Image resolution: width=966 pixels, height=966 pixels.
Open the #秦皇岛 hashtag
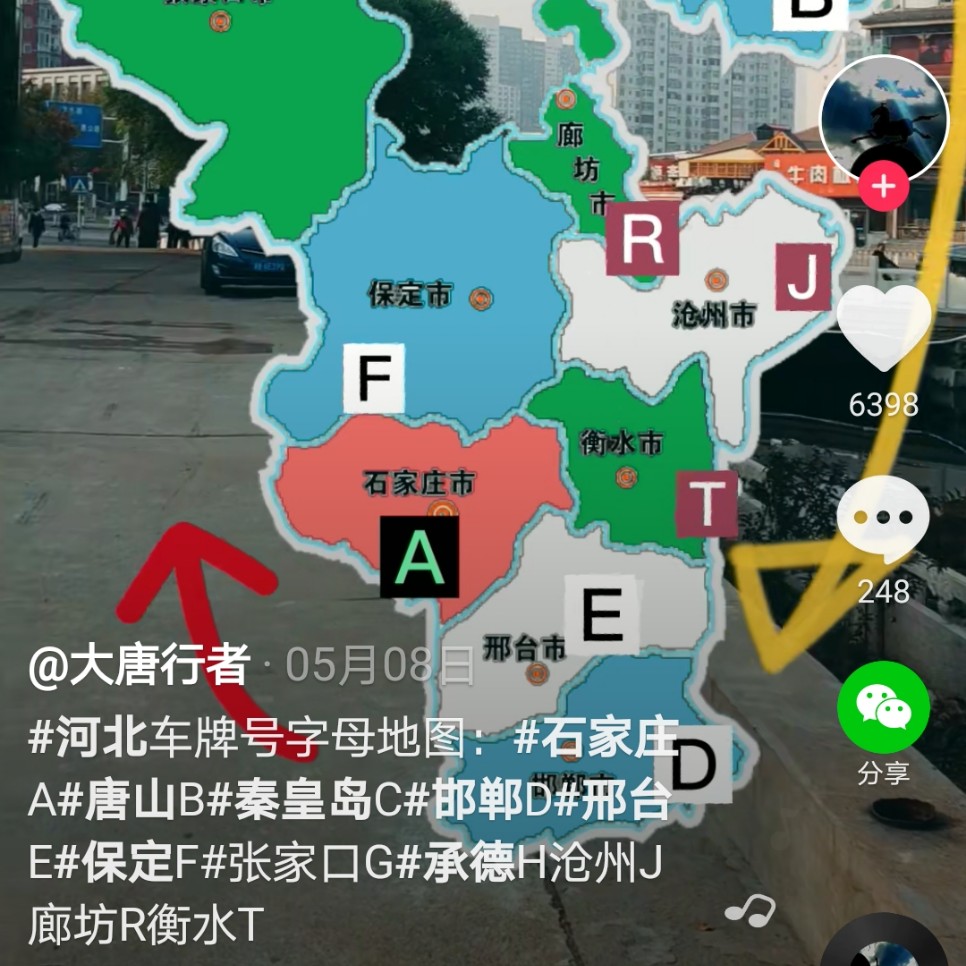point(289,801)
